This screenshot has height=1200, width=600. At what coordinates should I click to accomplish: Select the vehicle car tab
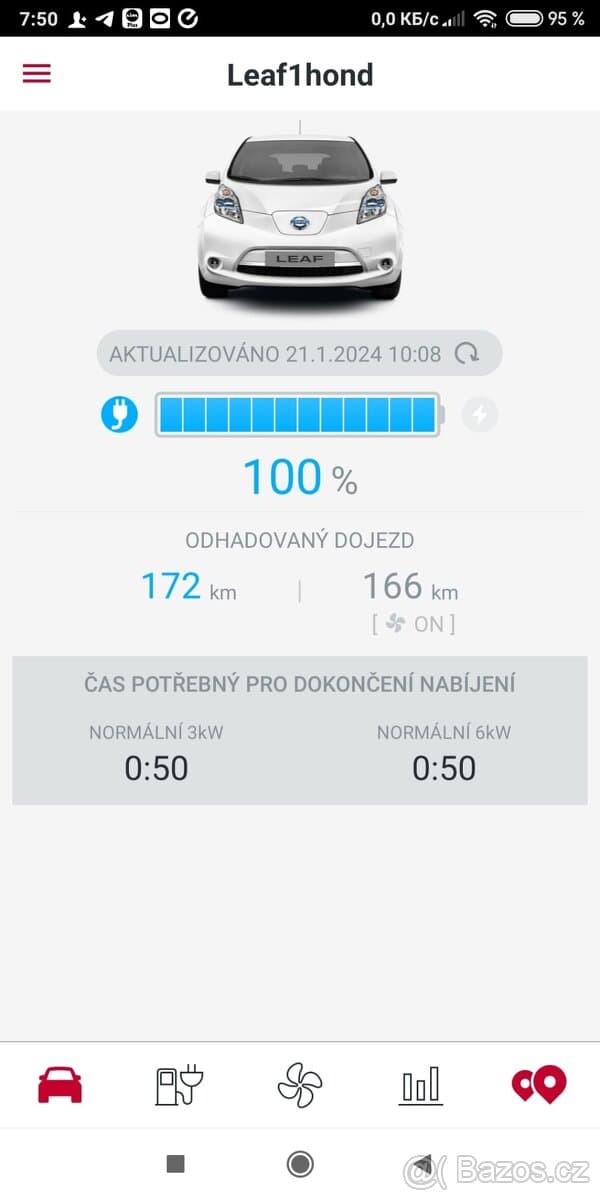[60, 1085]
